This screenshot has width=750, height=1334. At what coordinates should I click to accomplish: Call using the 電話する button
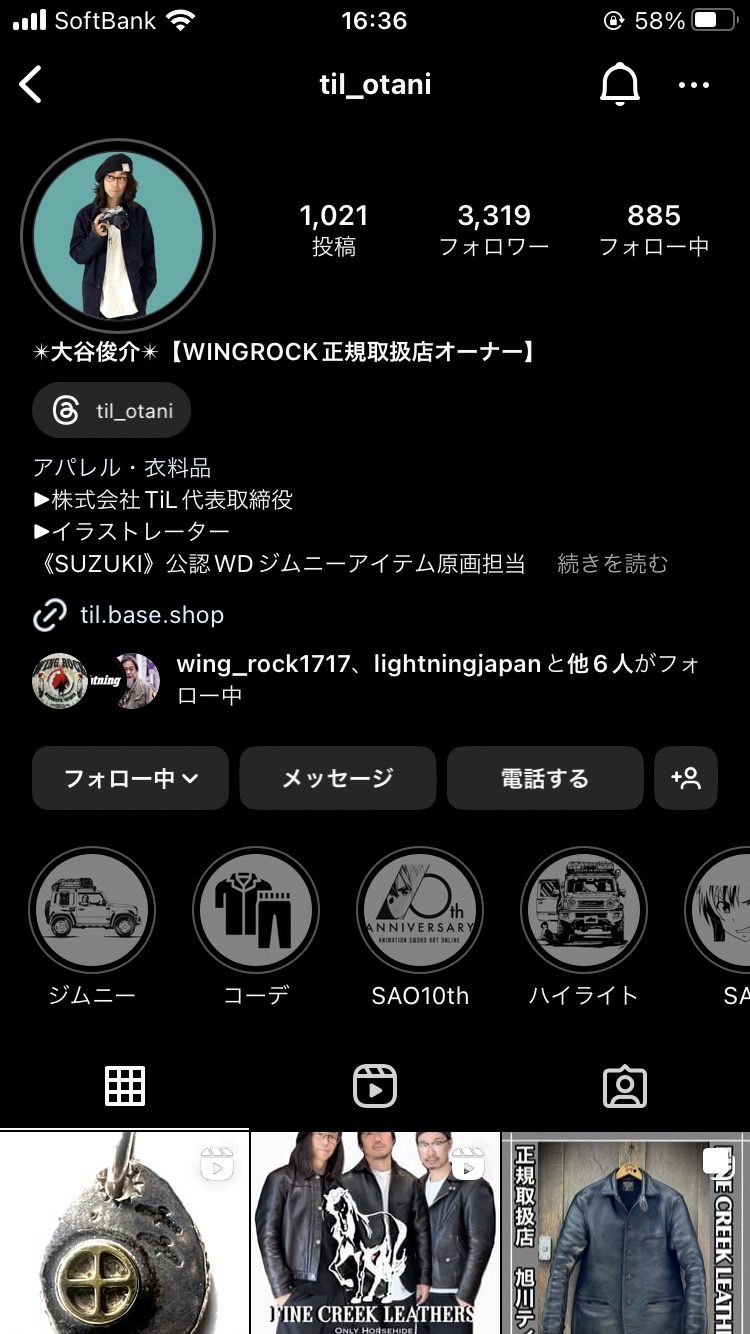click(544, 778)
